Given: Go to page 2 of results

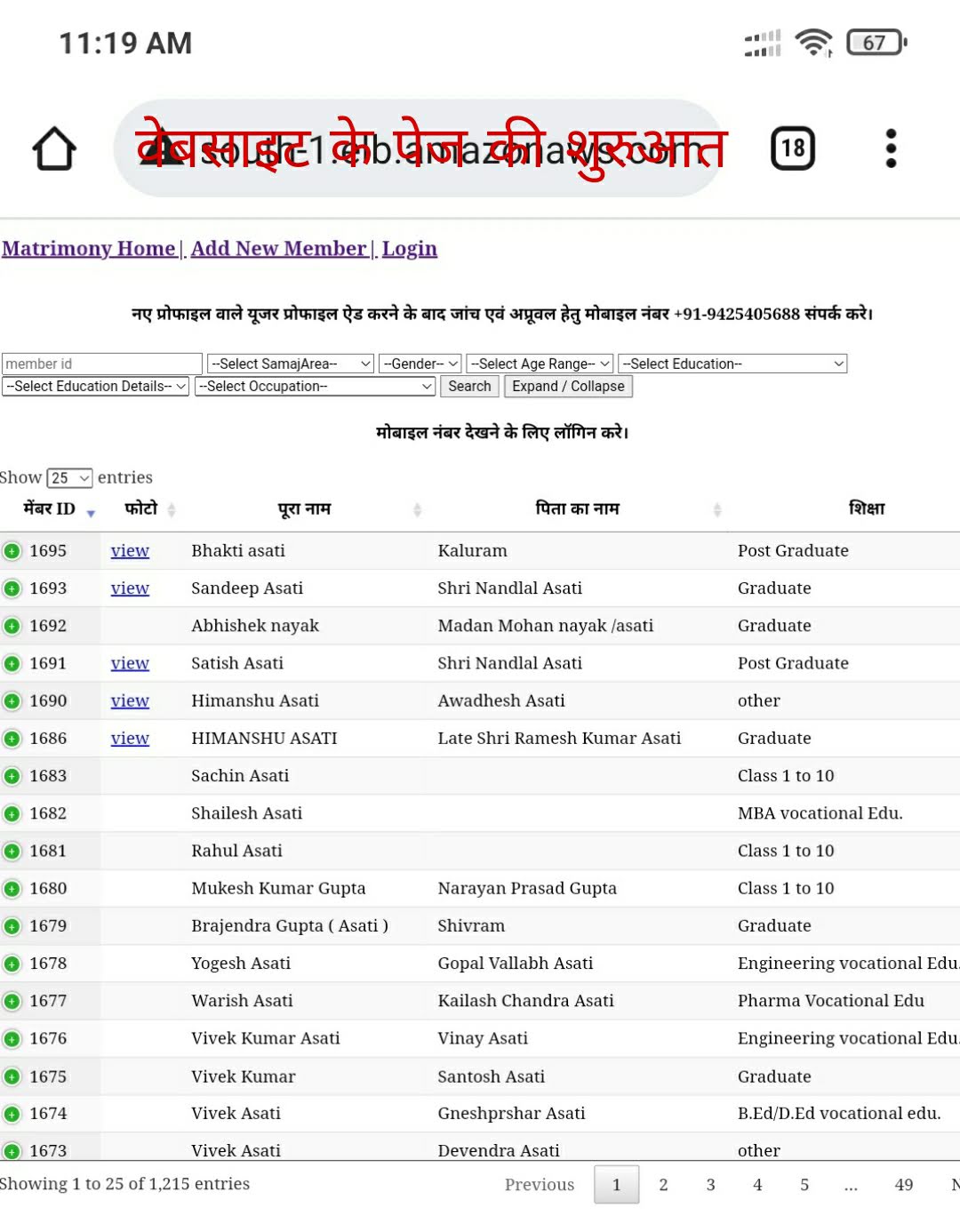Looking at the screenshot, I should (663, 1184).
